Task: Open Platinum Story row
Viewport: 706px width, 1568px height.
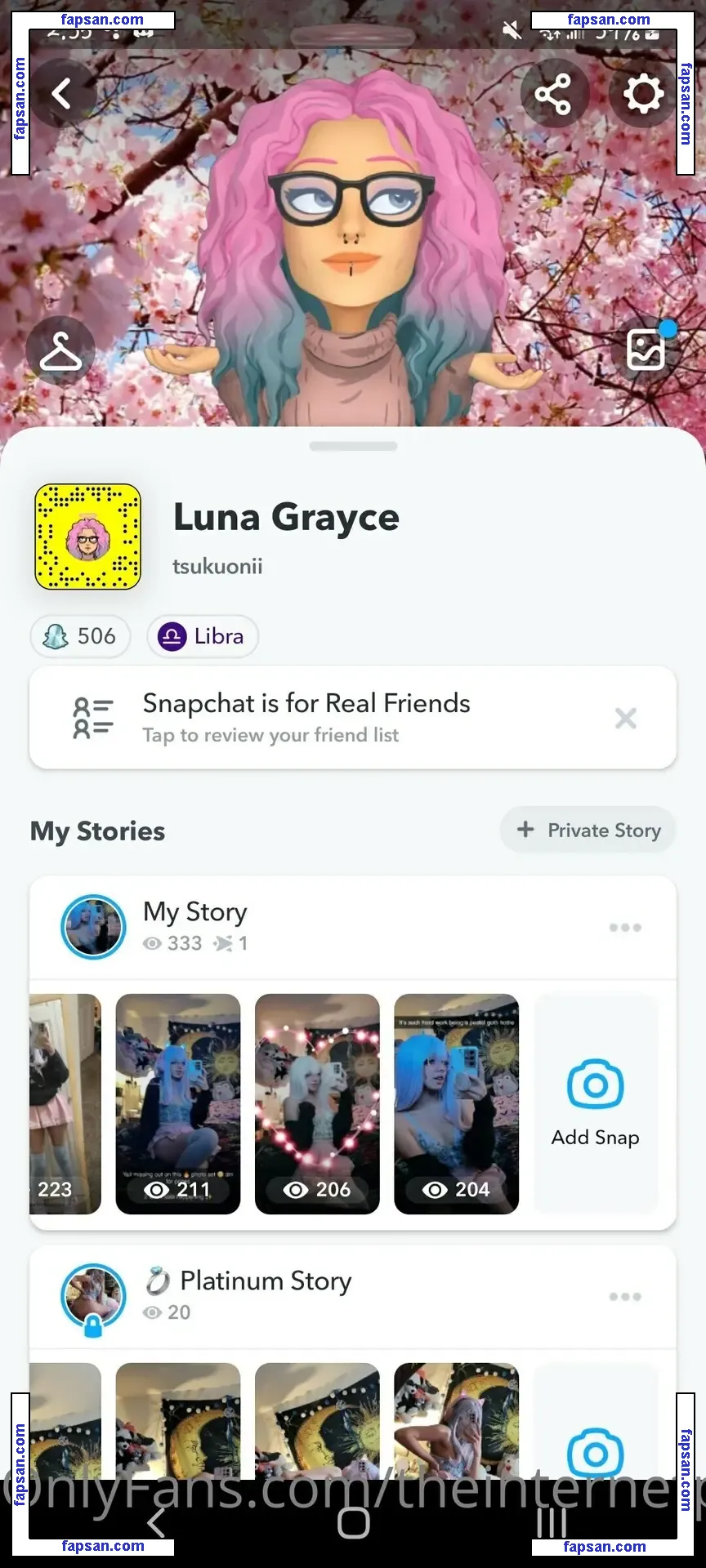Action: (x=245, y=1295)
